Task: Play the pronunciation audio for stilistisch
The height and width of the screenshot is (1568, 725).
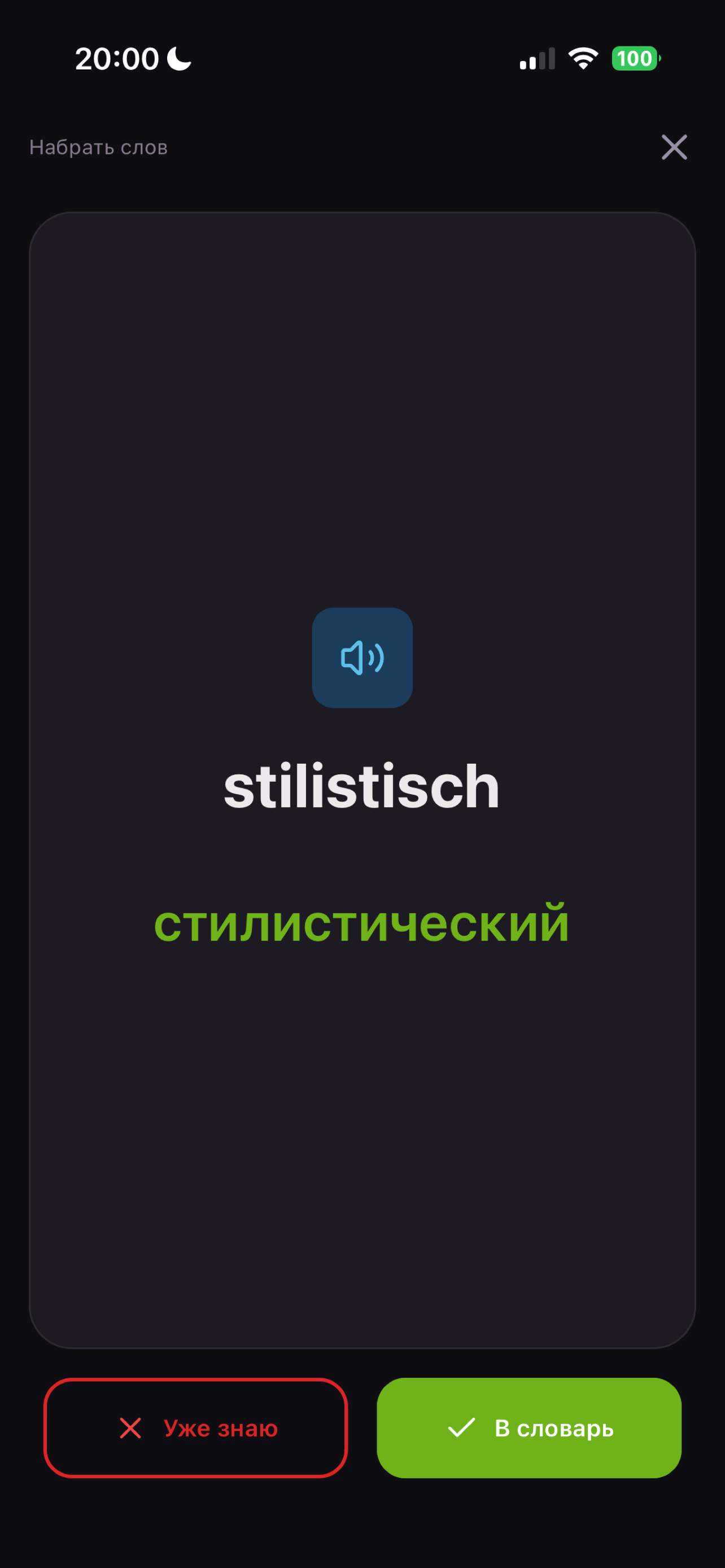Action: click(362, 658)
